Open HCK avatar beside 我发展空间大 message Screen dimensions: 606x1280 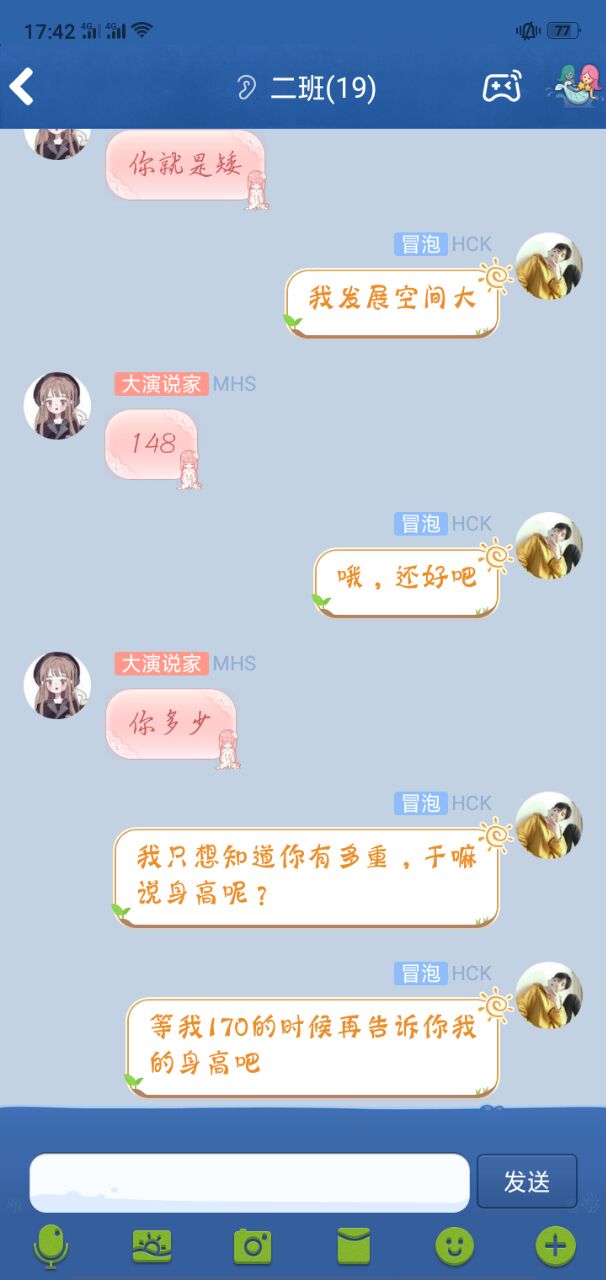coord(549,266)
